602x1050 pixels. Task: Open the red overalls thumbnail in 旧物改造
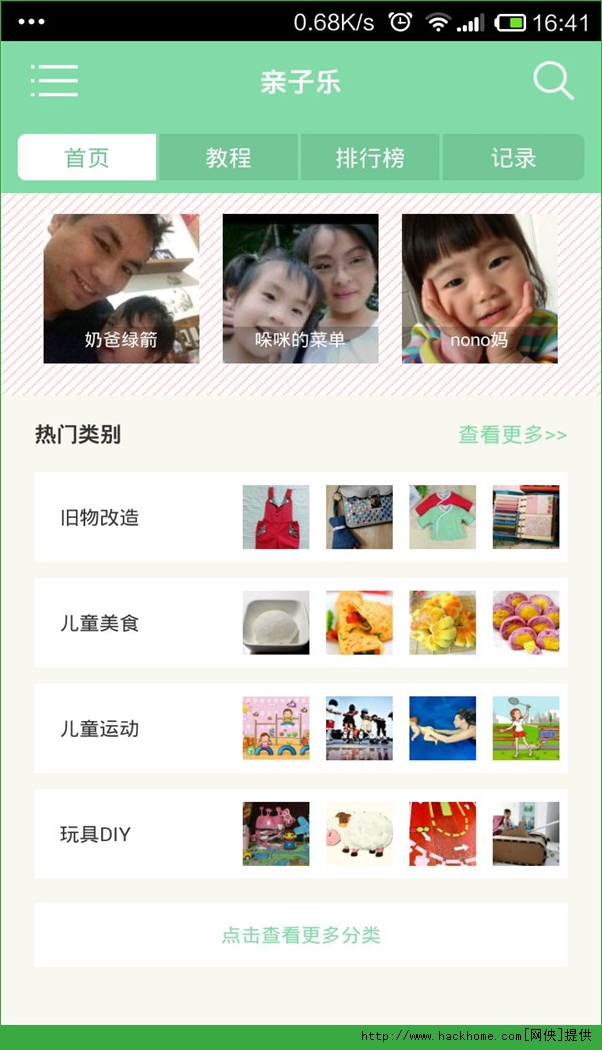(x=276, y=517)
